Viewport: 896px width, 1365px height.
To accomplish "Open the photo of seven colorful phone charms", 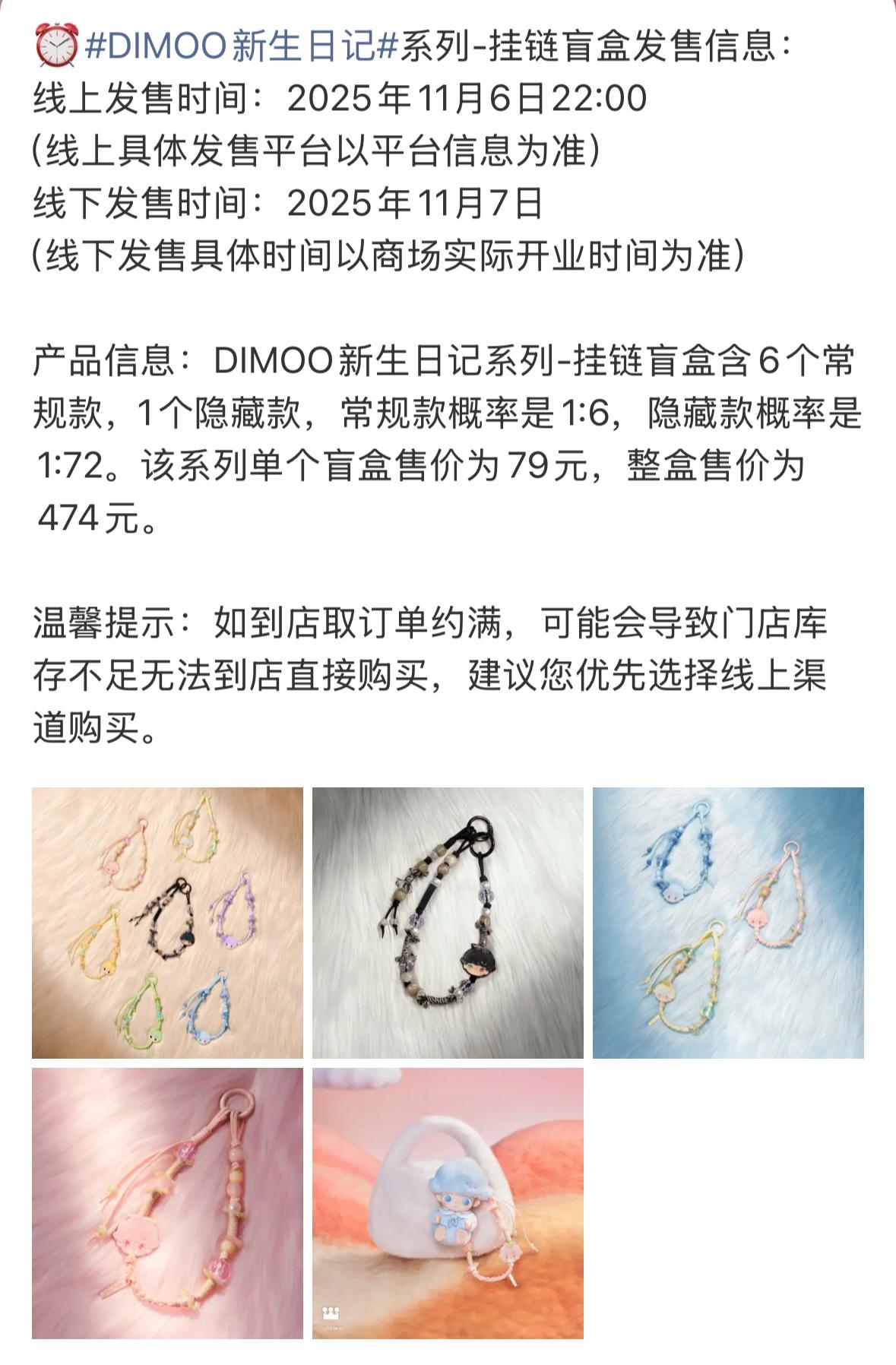I will (167, 923).
